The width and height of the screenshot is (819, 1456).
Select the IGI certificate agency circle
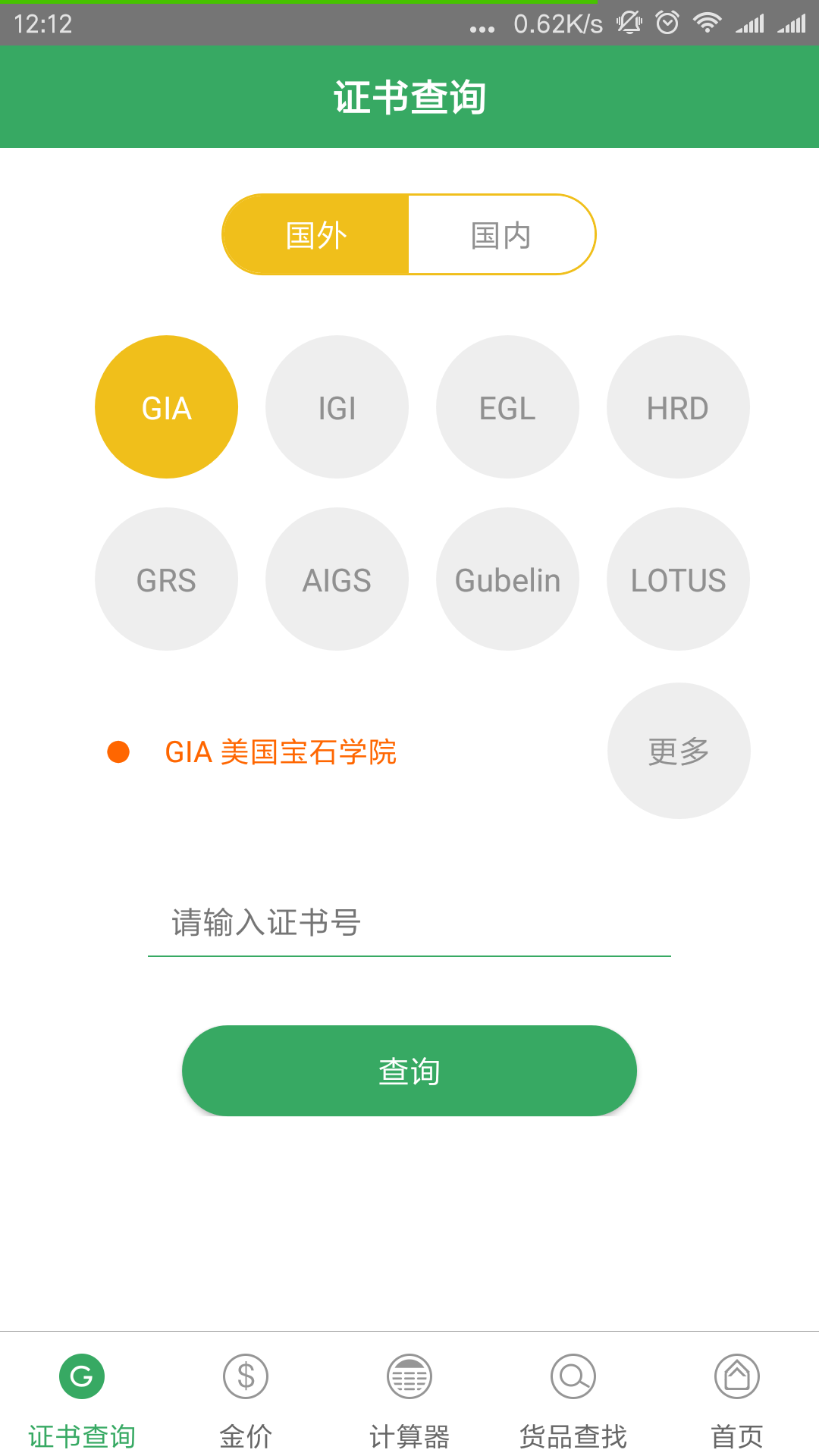pyautogui.click(x=337, y=406)
